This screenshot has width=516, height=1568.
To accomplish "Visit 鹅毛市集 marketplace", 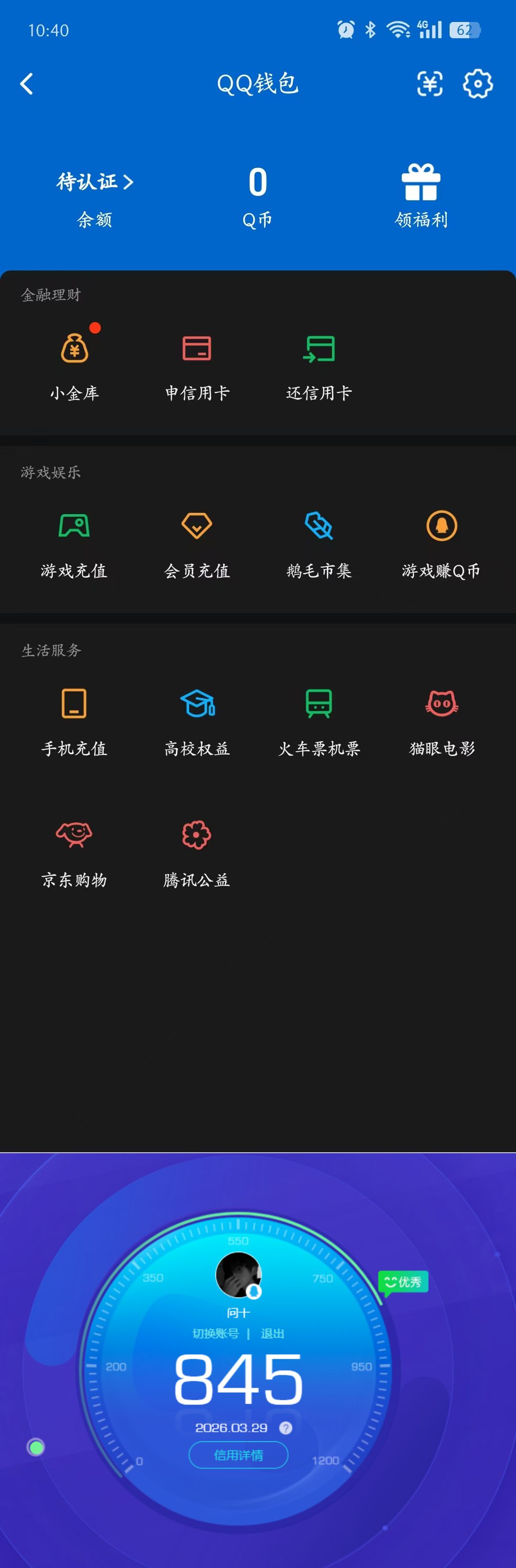I will click(319, 543).
